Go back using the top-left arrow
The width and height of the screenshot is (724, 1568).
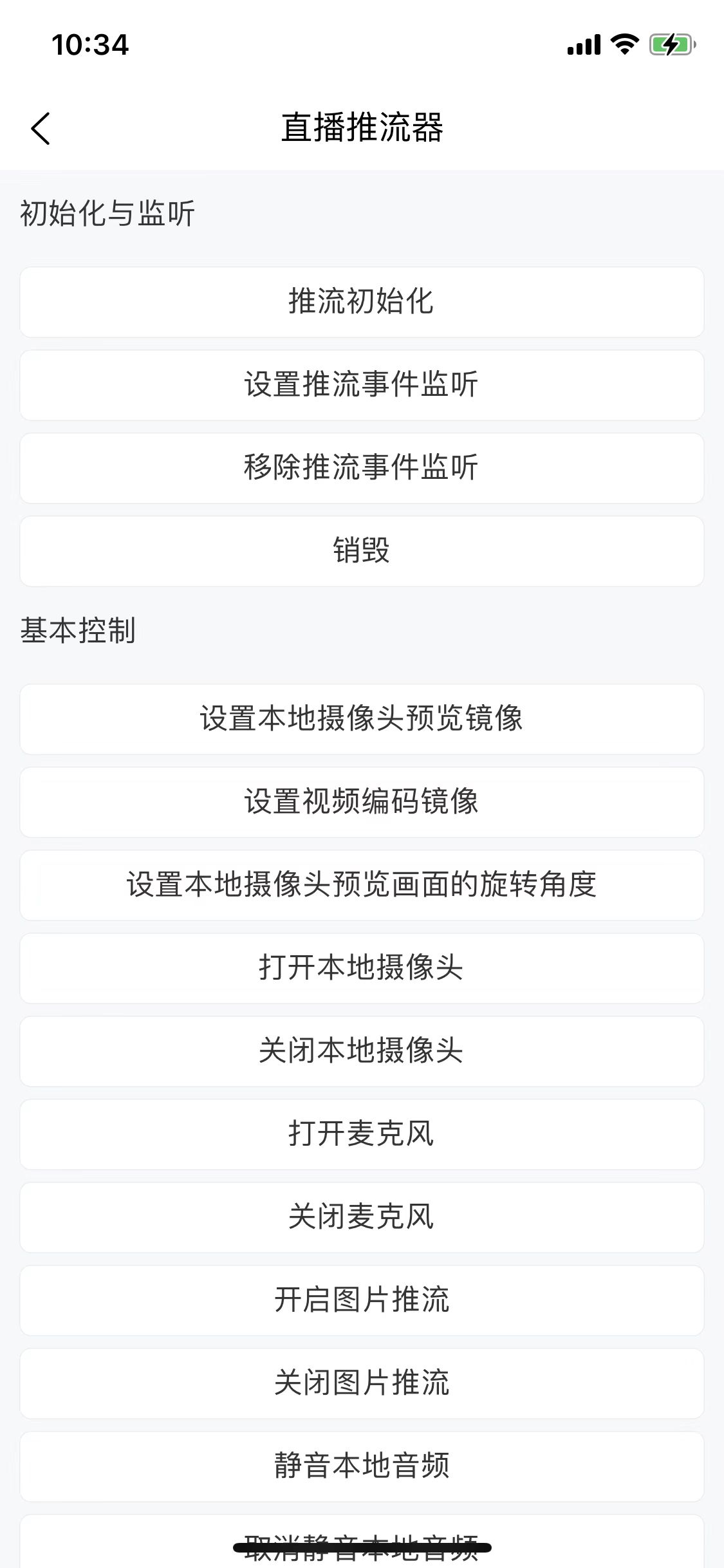[41, 128]
